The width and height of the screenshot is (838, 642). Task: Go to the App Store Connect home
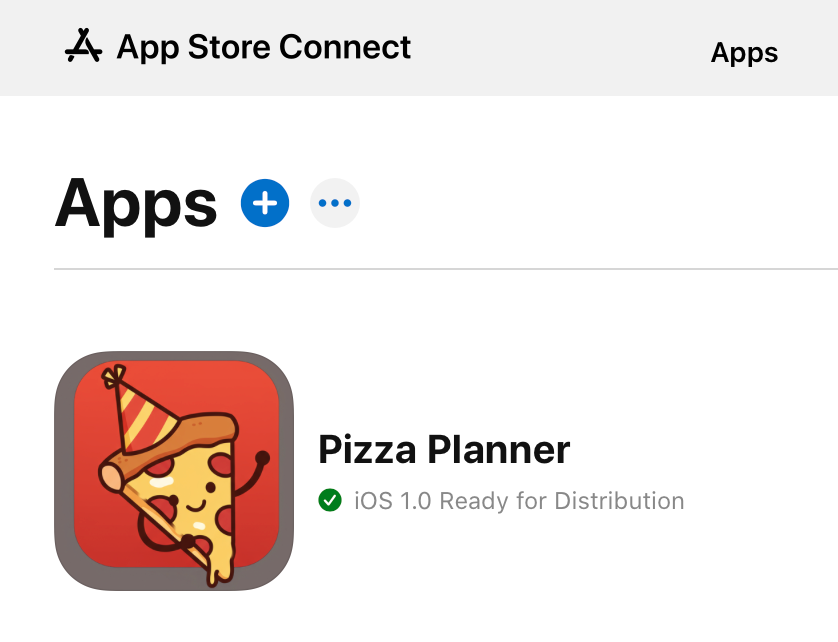point(238,47)
